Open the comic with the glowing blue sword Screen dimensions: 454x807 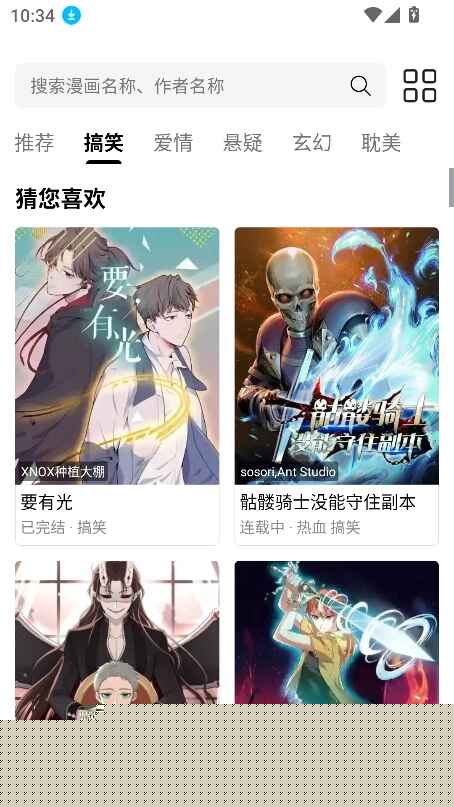pyautogui.click(x=337, y=633)
